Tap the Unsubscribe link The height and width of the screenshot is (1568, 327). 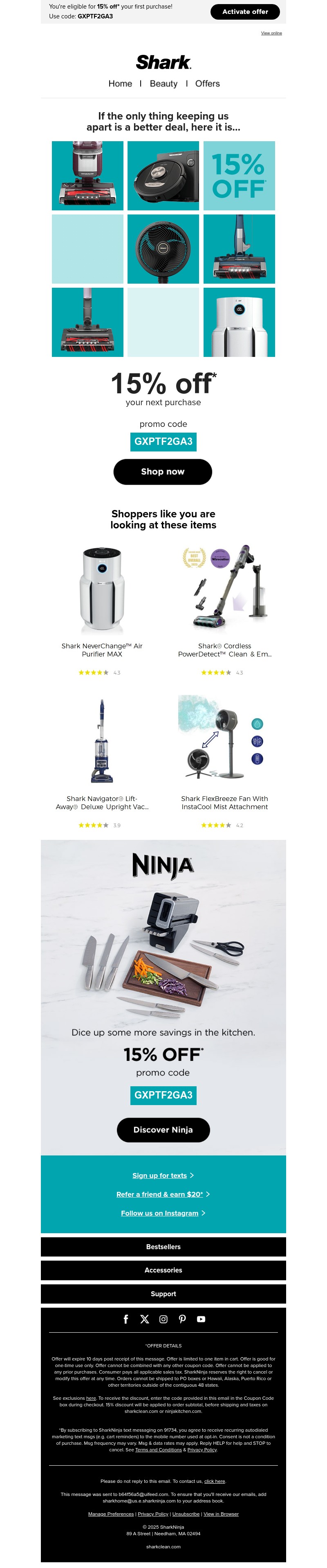click(186, 1514)
